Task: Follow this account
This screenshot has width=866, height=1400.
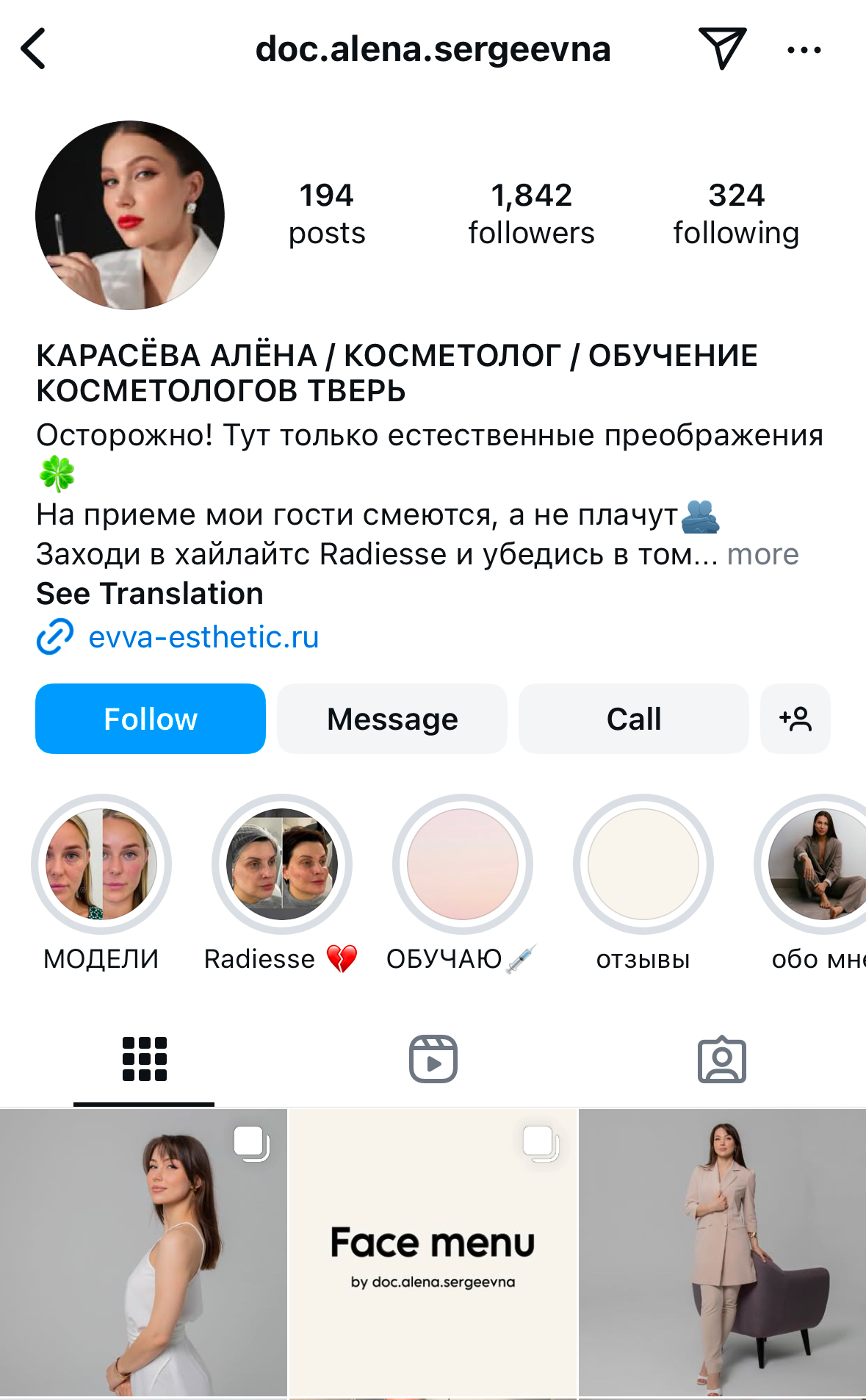Action: point(151,719)
